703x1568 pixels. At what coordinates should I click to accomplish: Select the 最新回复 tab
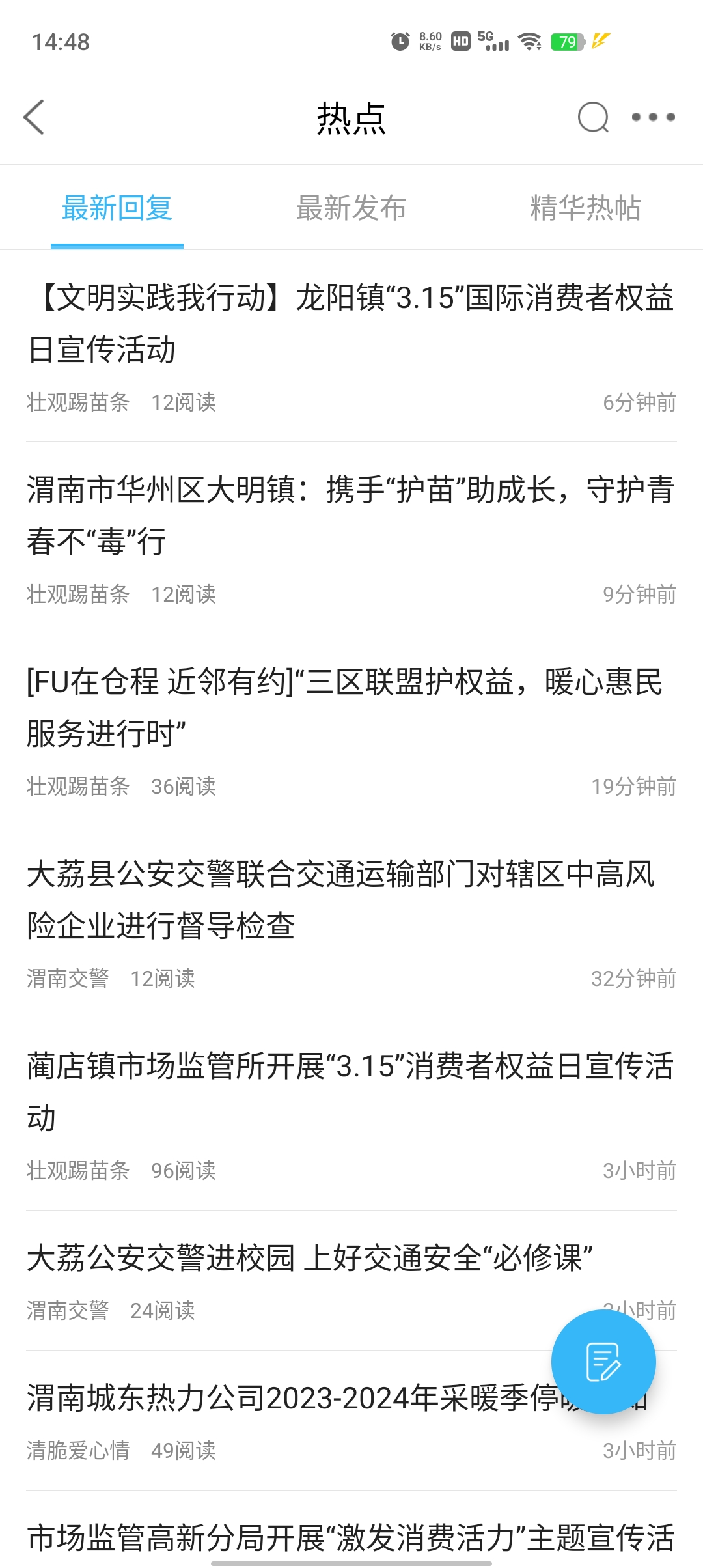(x=116, y=207)
